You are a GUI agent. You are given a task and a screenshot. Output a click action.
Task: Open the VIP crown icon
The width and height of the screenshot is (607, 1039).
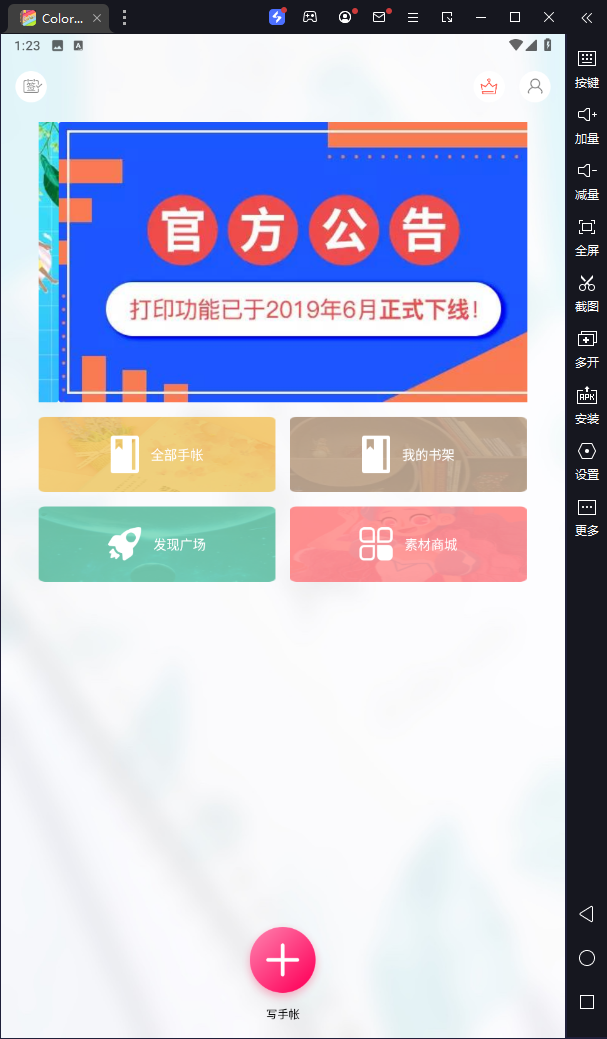pos(489,87)
